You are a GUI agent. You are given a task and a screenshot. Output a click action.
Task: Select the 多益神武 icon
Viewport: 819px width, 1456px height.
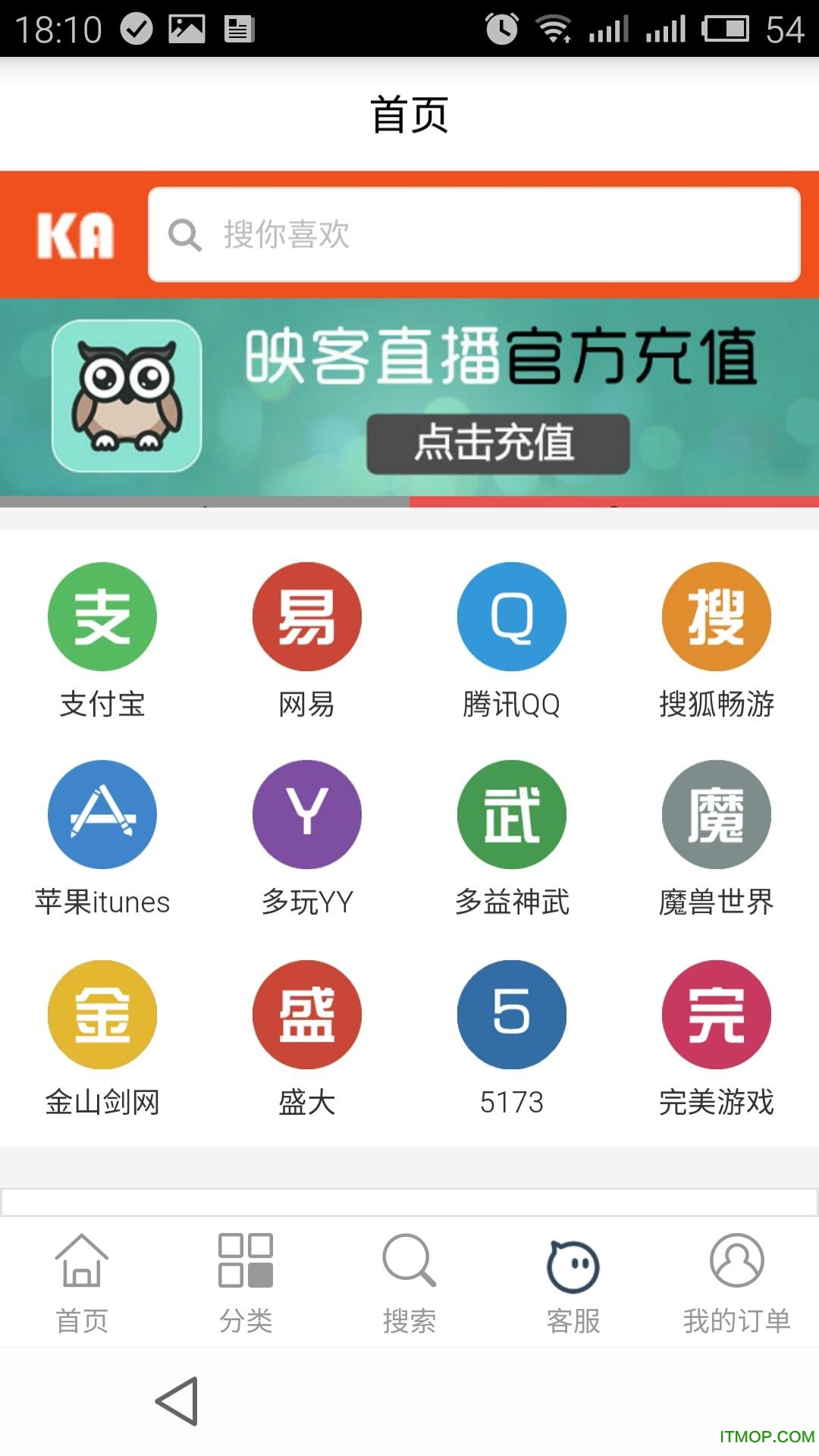pyautogui.click(x=512, y=815)
